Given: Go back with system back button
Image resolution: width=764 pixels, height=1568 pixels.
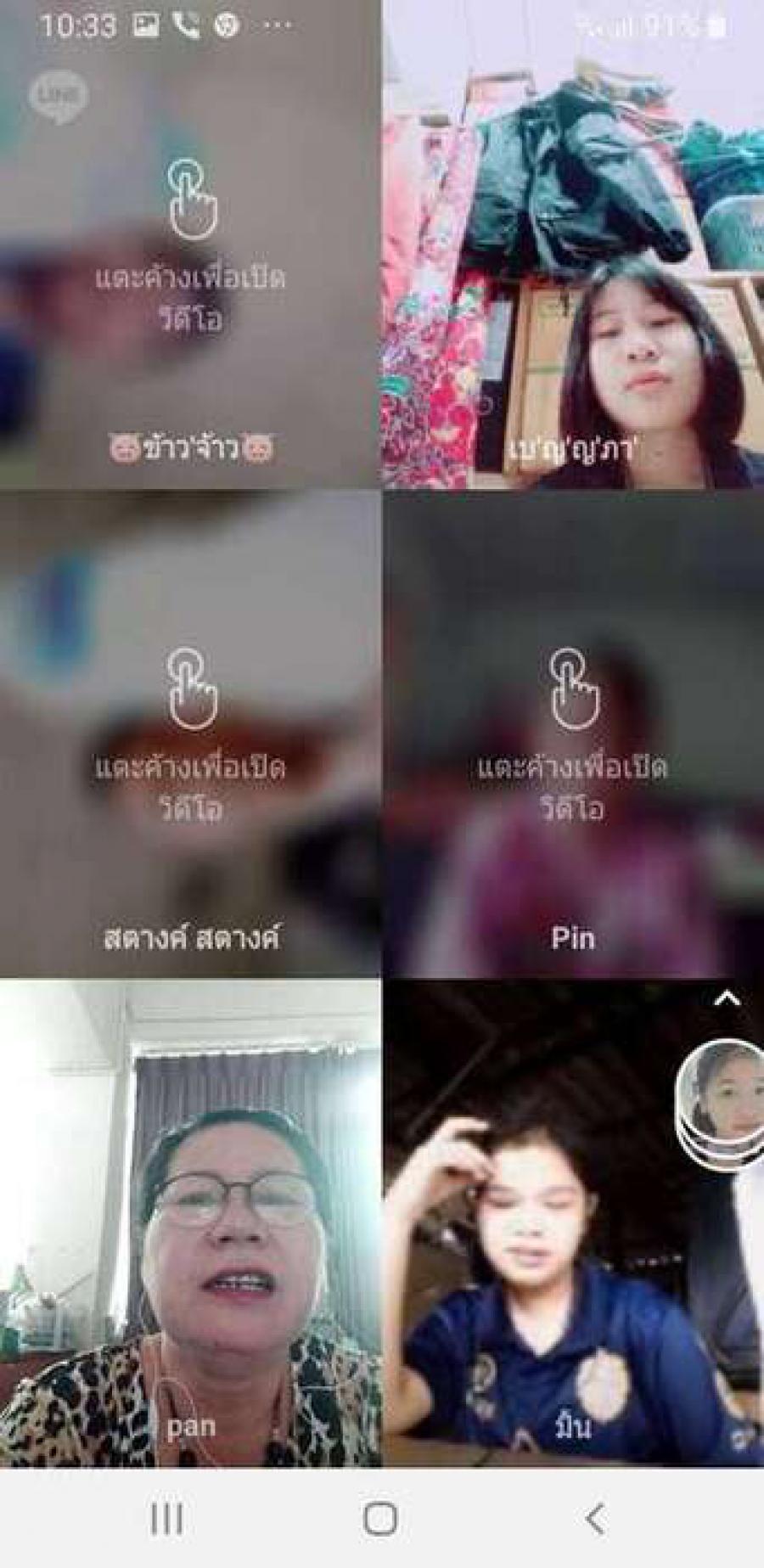Looking at the screenshot, I should pos(596,1519).
